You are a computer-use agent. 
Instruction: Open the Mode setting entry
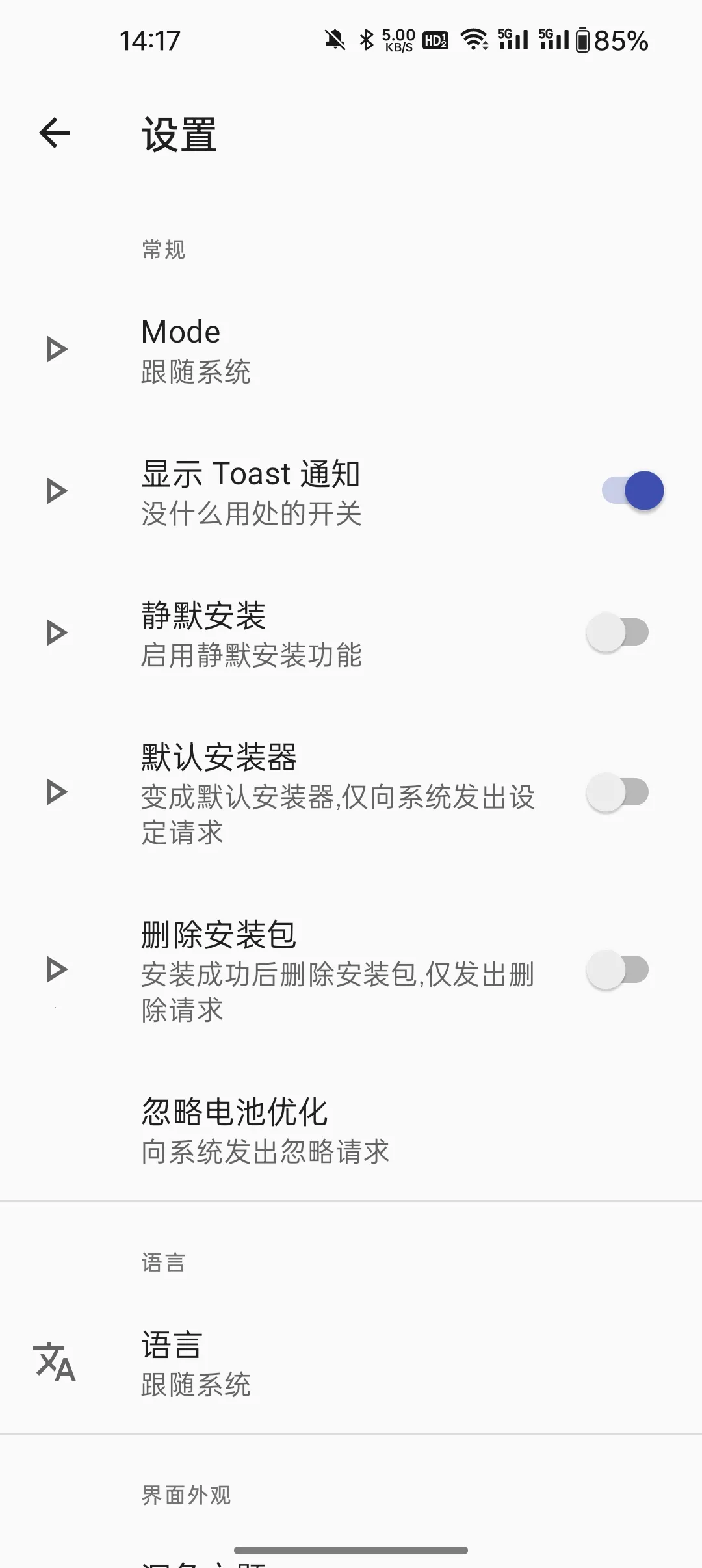(x=260, y=349)
